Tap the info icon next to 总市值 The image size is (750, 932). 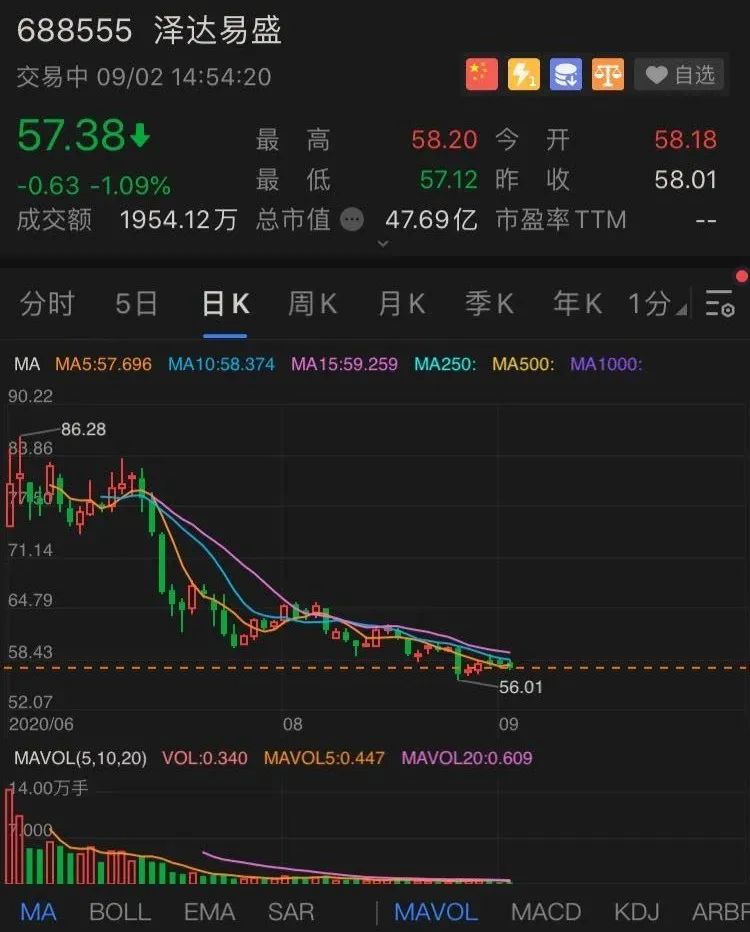(352, 220)
